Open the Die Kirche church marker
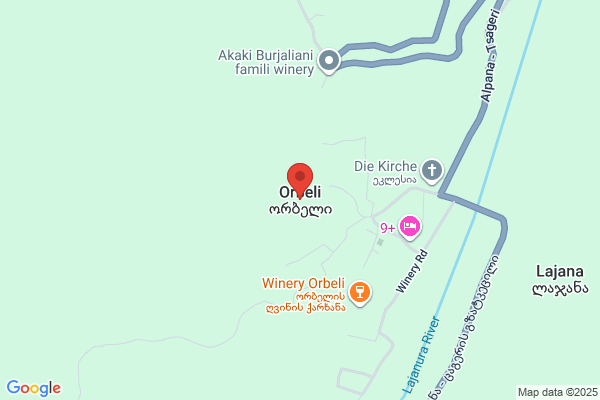Screen dimensions: 600x400 pos(431,170)
